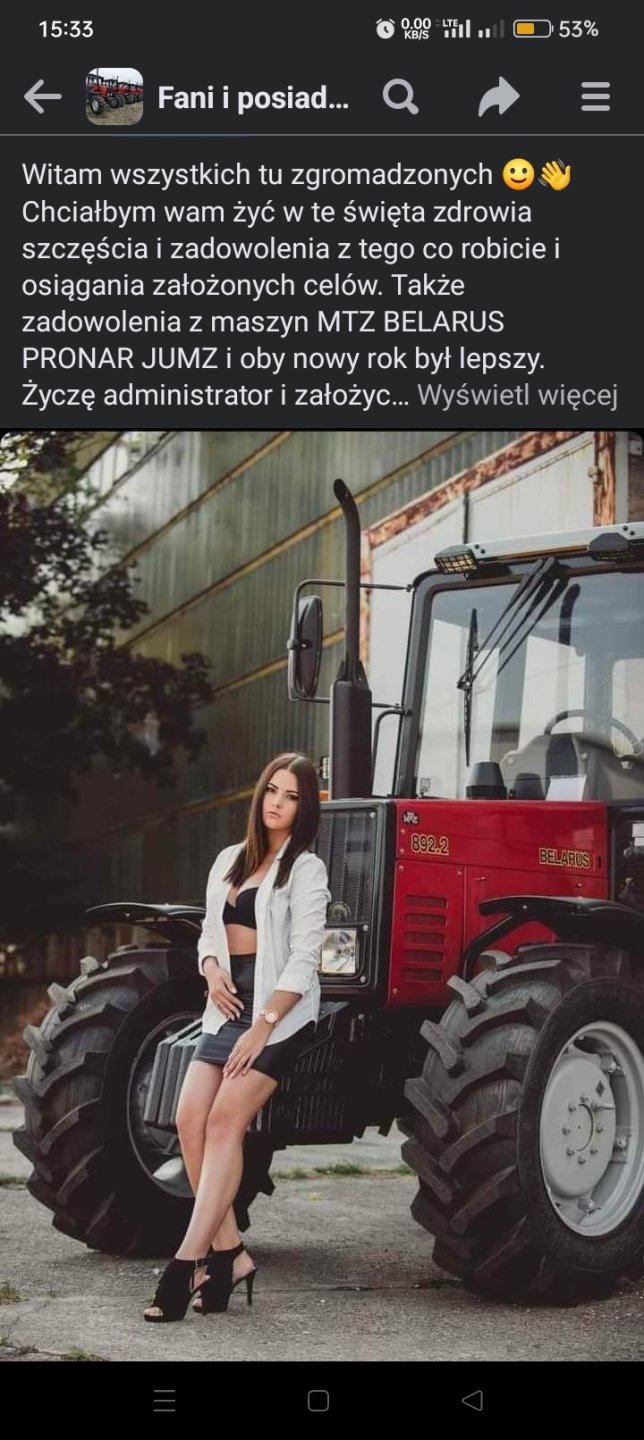Expand the post with "Wyświetl więcej"

pyautogui.click(x=517, y=395)
